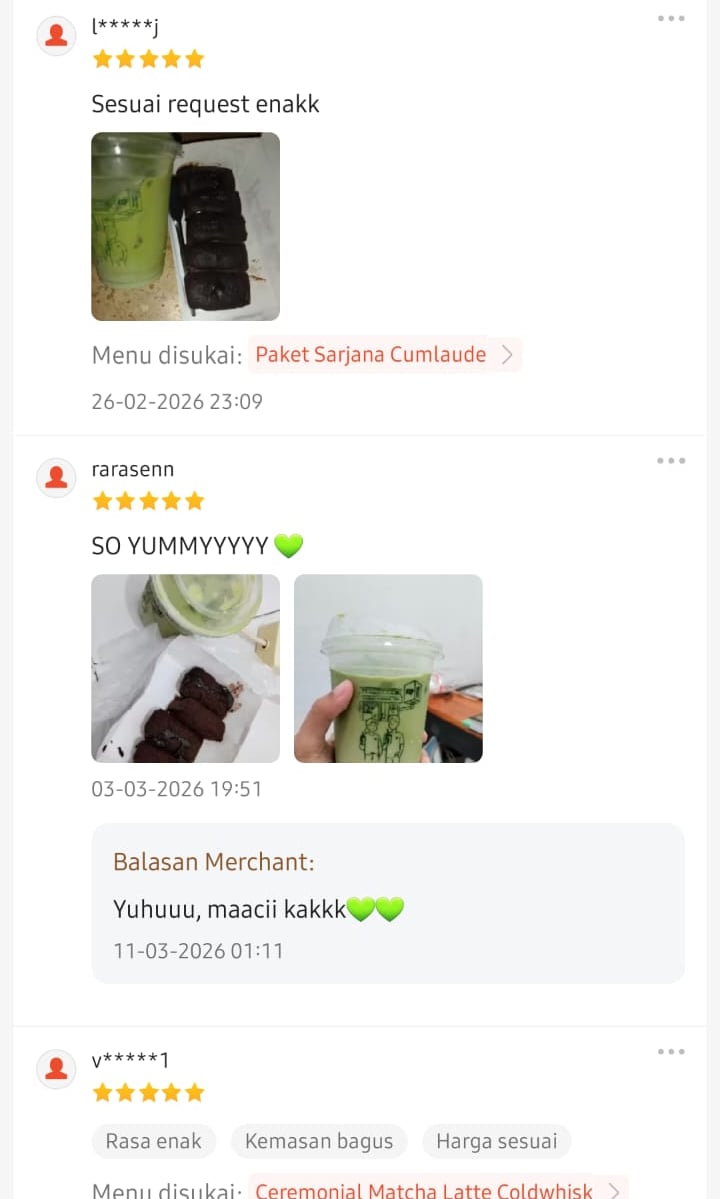Image resolution: width=720 pixels, height=1199 pixels.
Task: Enlarge rarasenn's brownies photo
Action: [185, 668]
